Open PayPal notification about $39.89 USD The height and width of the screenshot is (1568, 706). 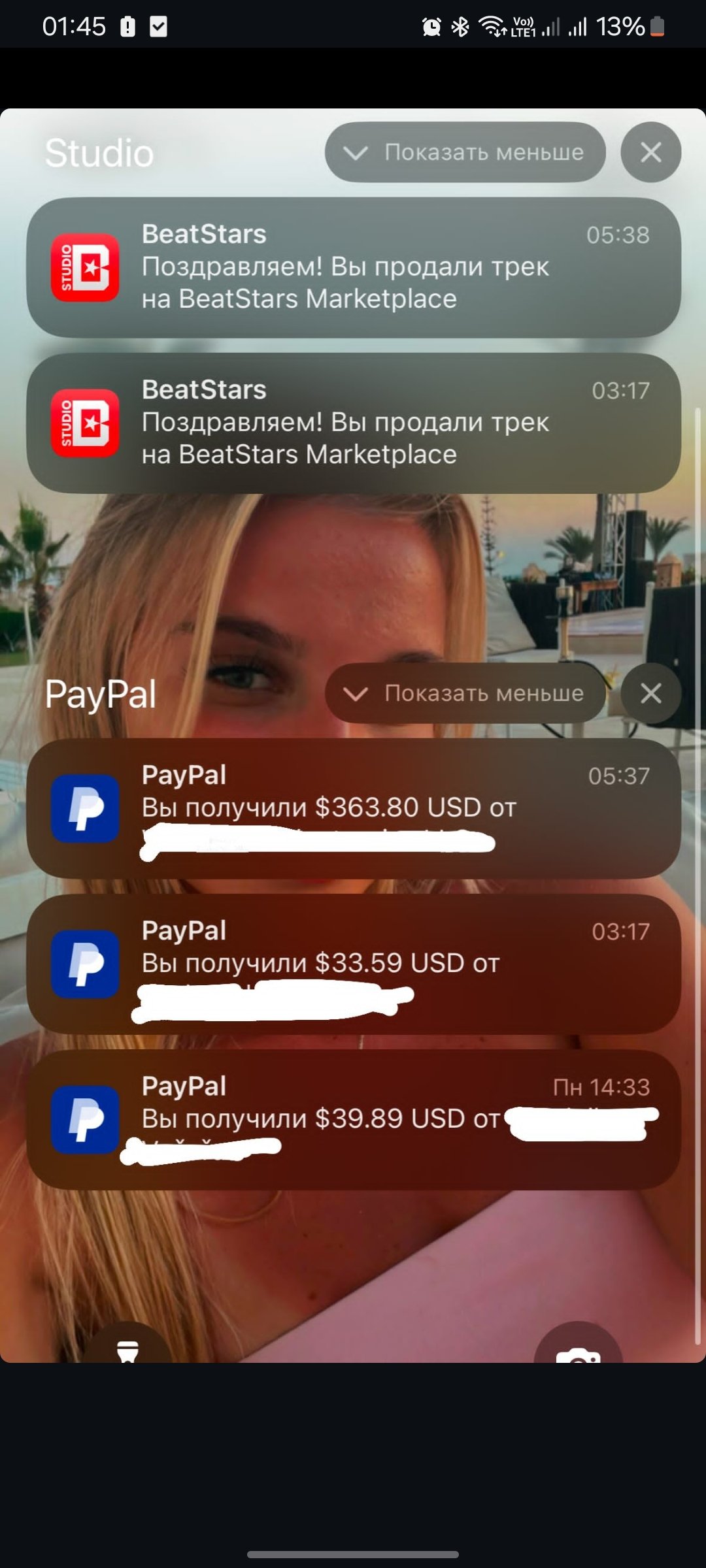pos(353,1119)
